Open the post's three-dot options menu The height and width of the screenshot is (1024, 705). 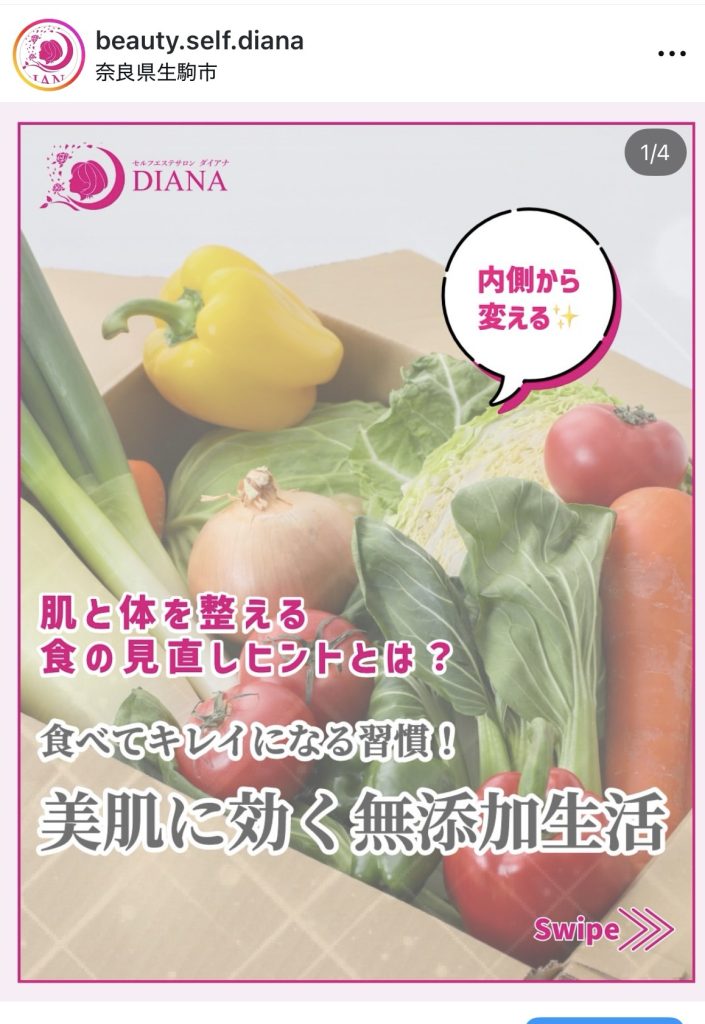click(671, 54)
